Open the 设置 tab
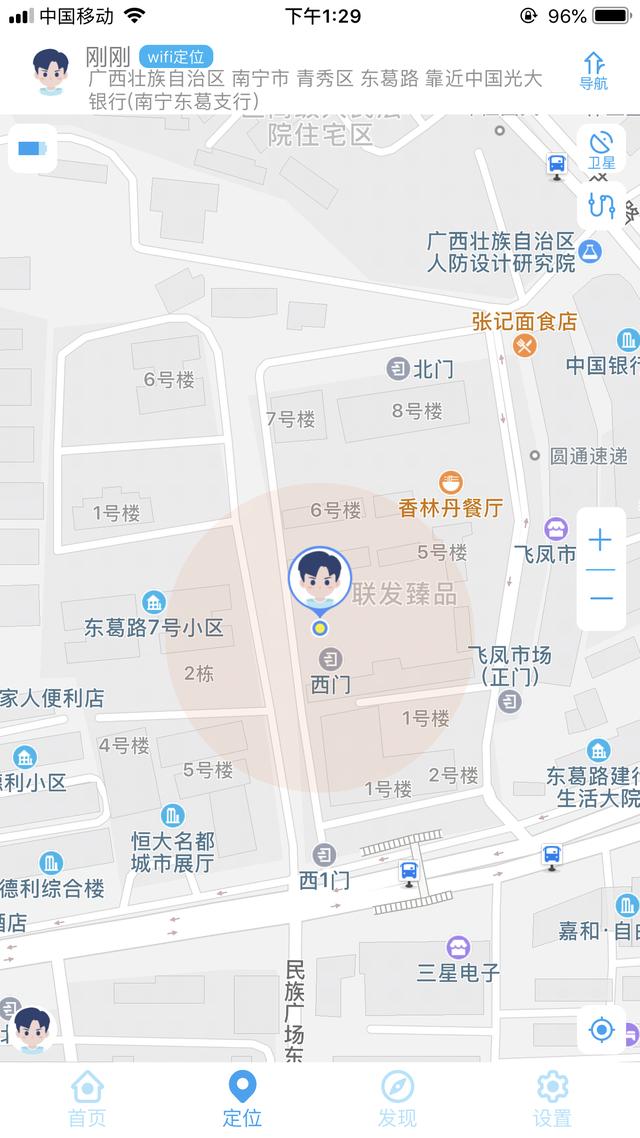 click(x=552, y=1098)
